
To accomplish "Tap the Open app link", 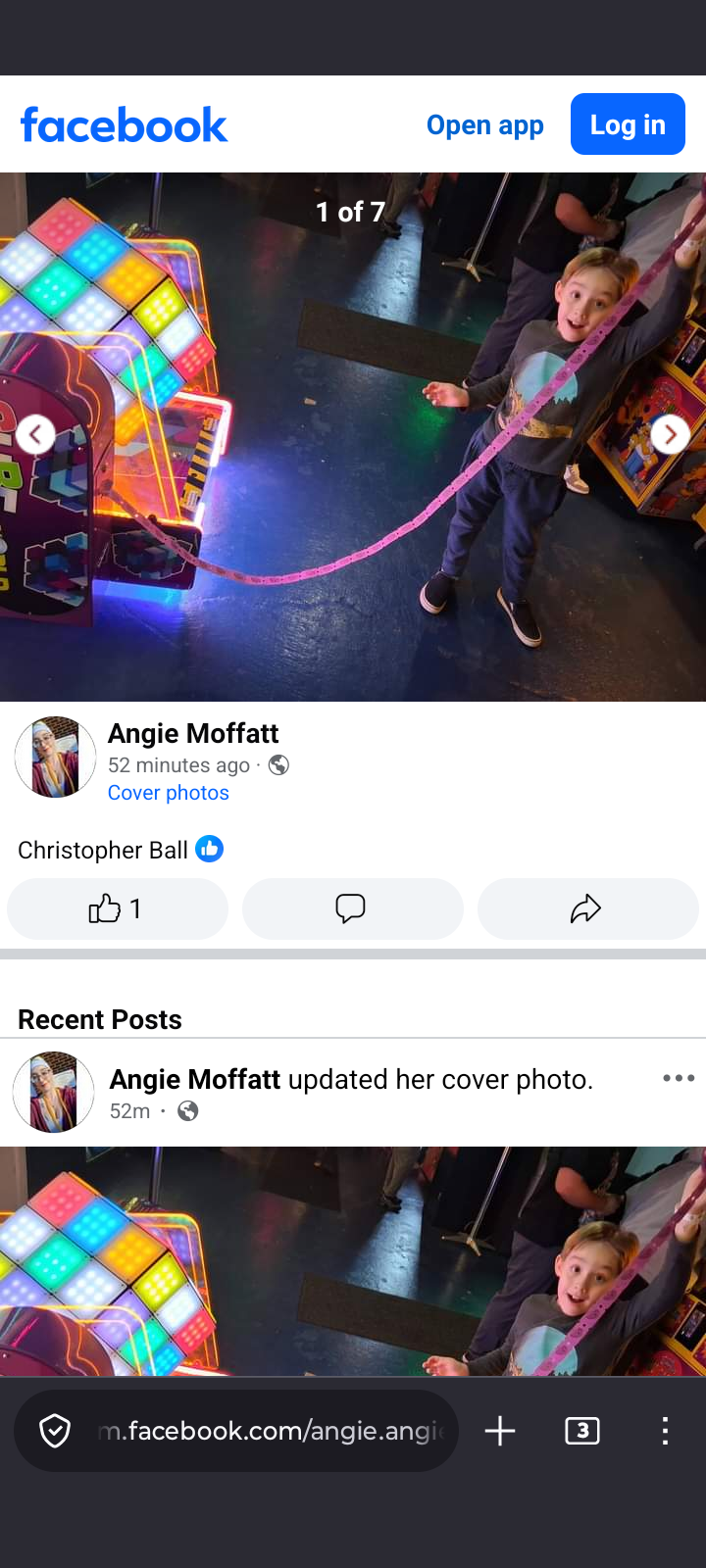I will (484, 125).
